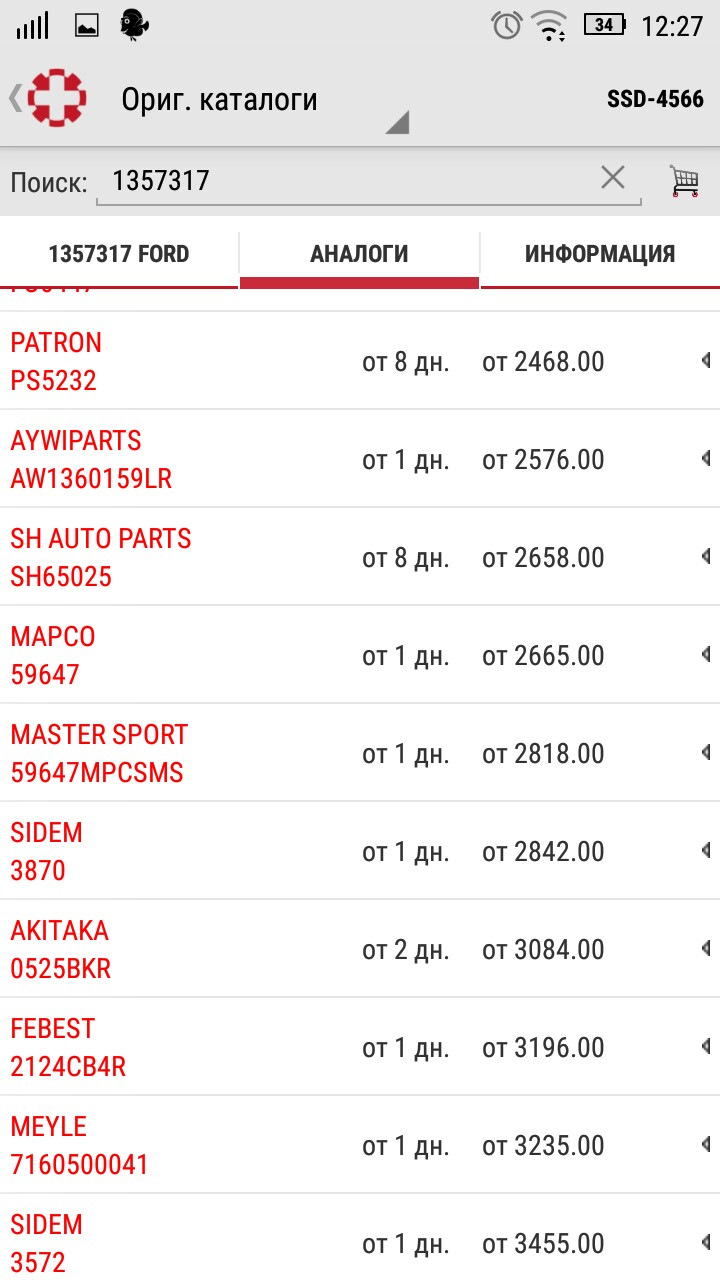The width and height of the screenshot is (720, 1280).
Task: Open the PATRON PS5232 offer
Action: pyautogui.click(x=360, y=361)
